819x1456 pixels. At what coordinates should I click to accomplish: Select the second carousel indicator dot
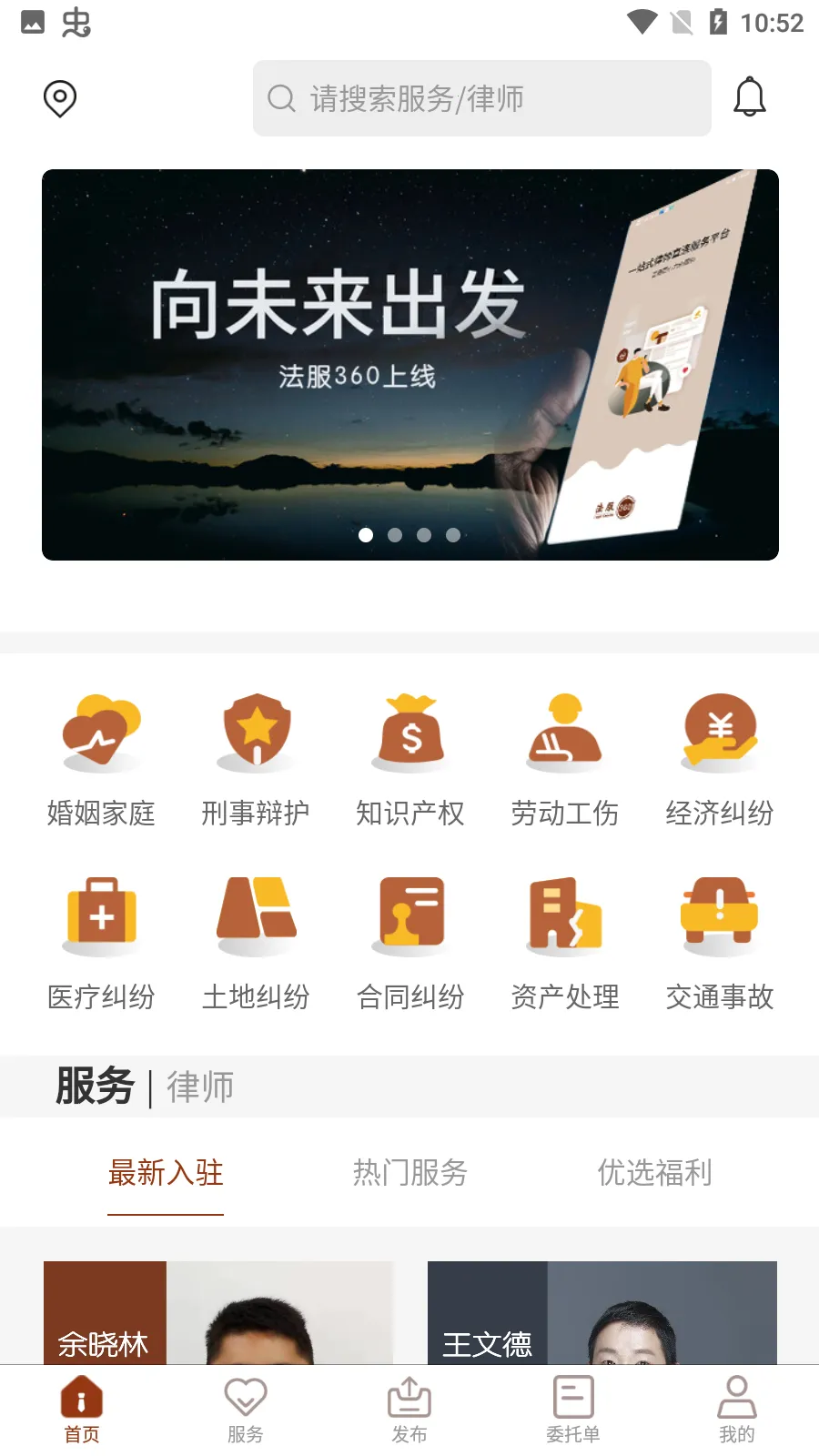pos(395,535)
